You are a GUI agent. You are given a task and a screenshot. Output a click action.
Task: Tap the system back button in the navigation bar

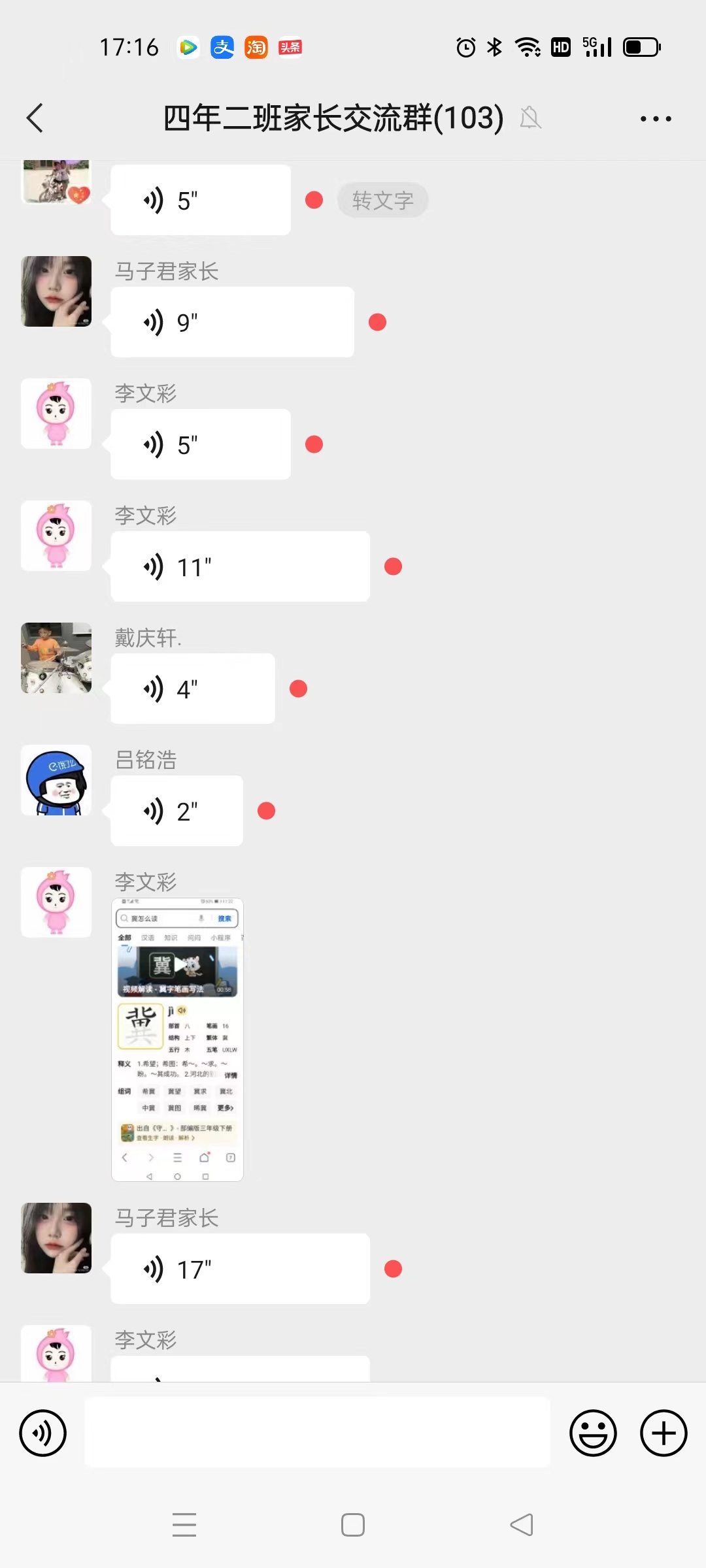pyautogui.click(x=522, y=1526)
